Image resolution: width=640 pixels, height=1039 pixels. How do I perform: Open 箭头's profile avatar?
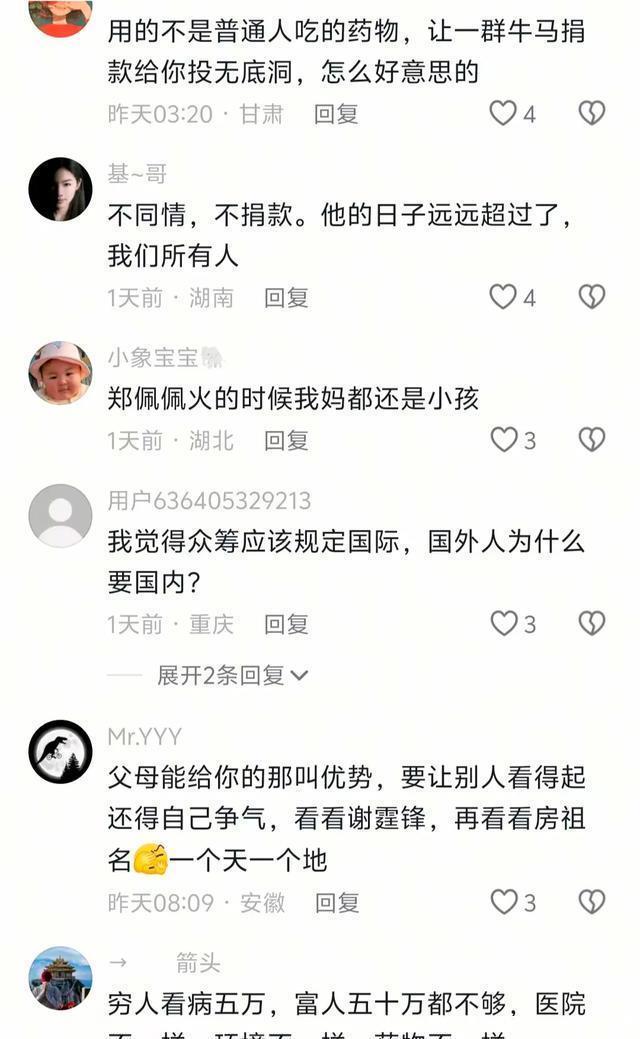(60, 978)
